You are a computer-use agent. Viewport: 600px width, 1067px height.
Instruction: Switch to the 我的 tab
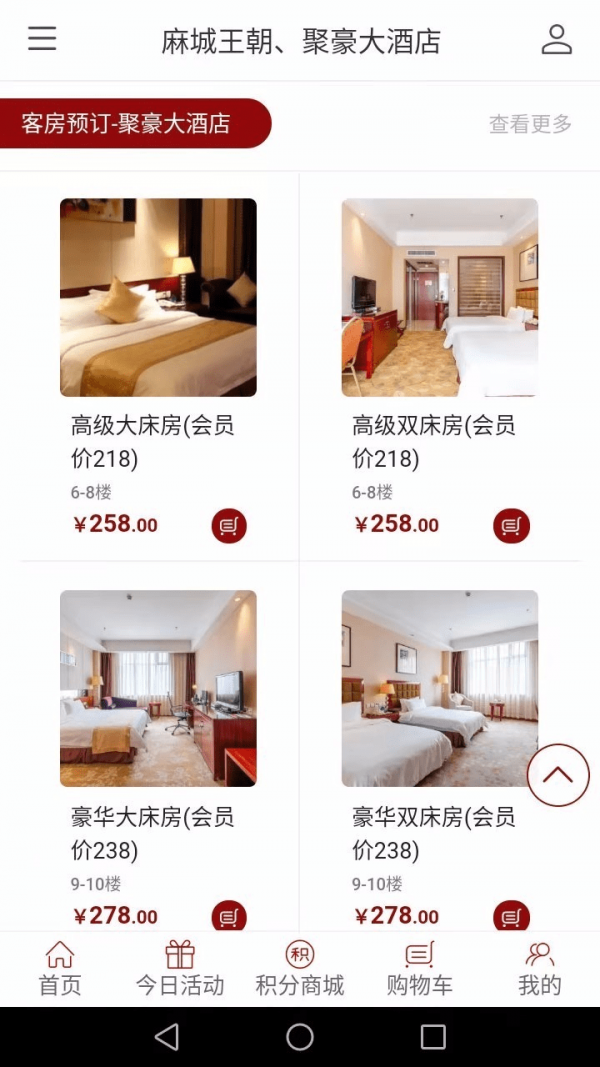click(540, 968)
